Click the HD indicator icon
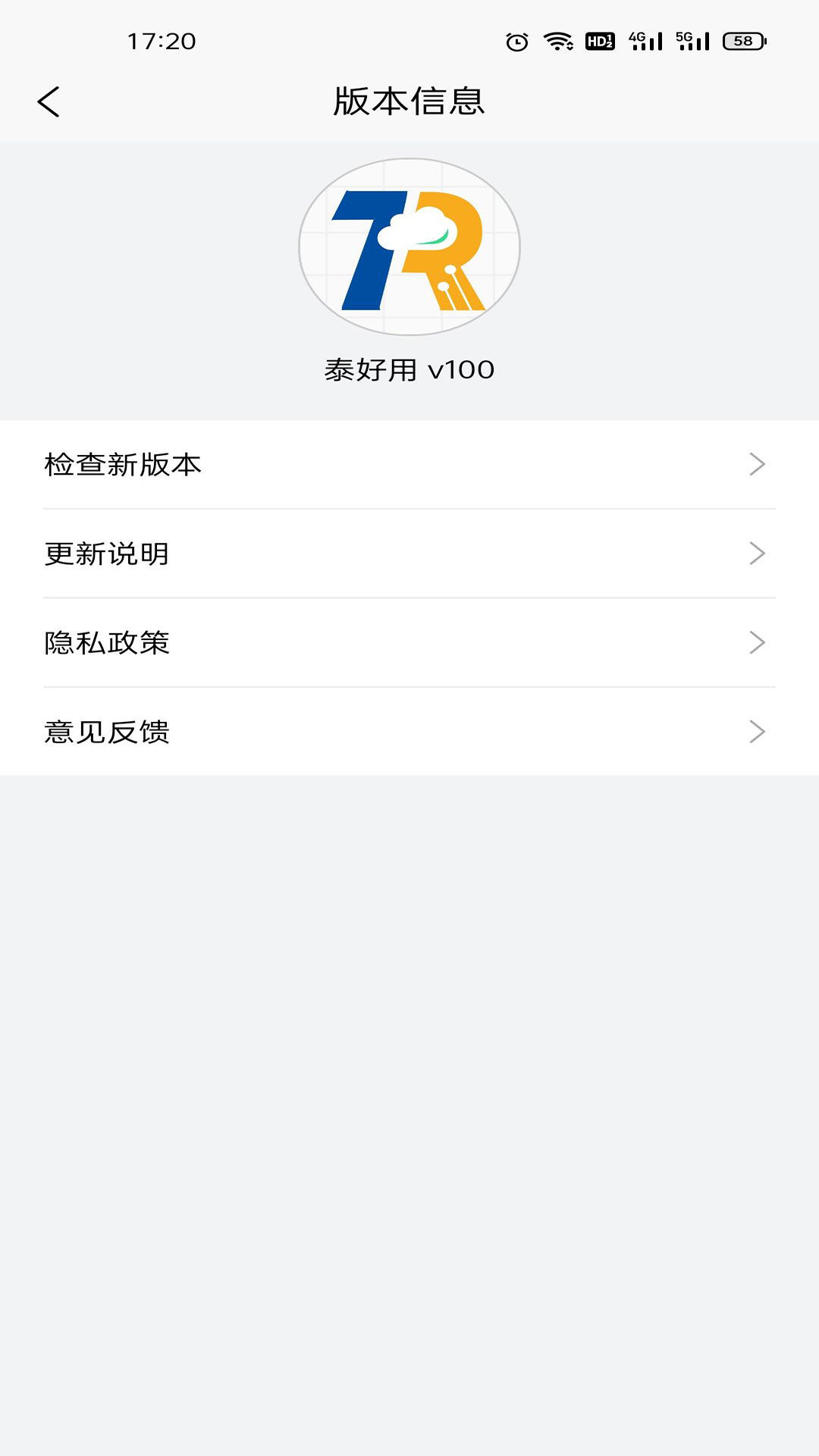The width and height of the screenshot is (819, 1456). (601, 42)
